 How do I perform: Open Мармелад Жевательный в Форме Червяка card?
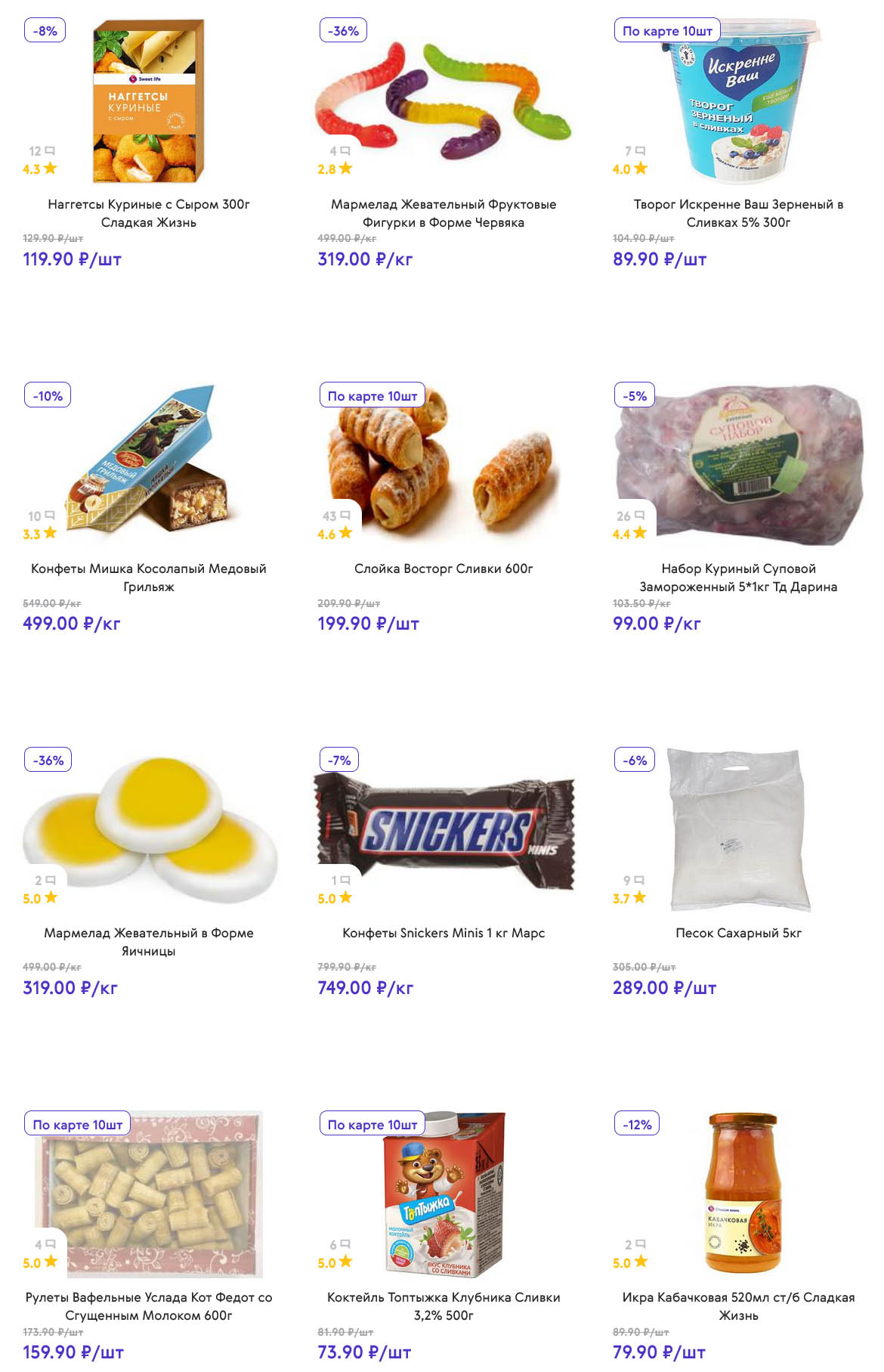click(x=443, y=212)
